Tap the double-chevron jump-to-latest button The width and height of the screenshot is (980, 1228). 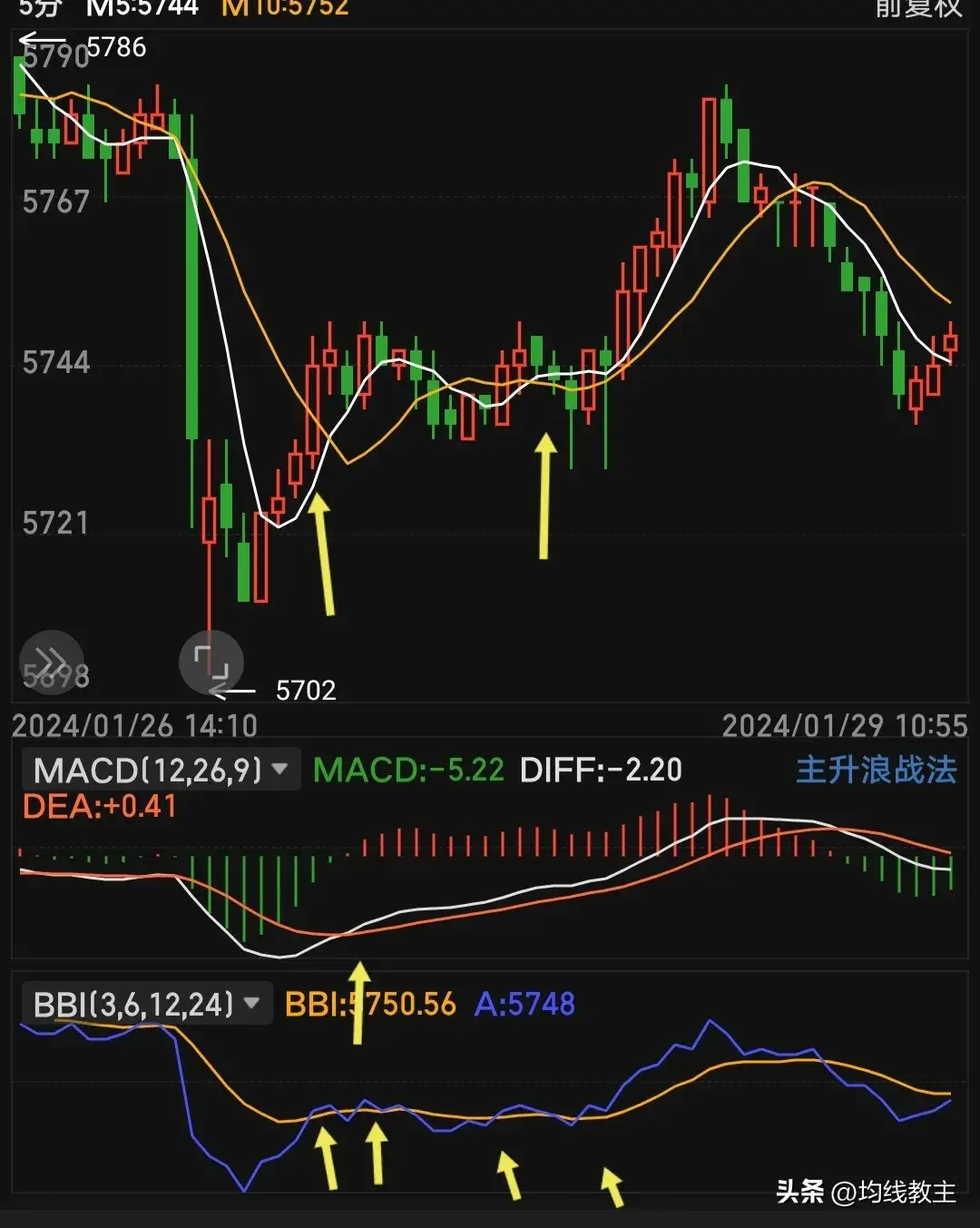point(51,661)
